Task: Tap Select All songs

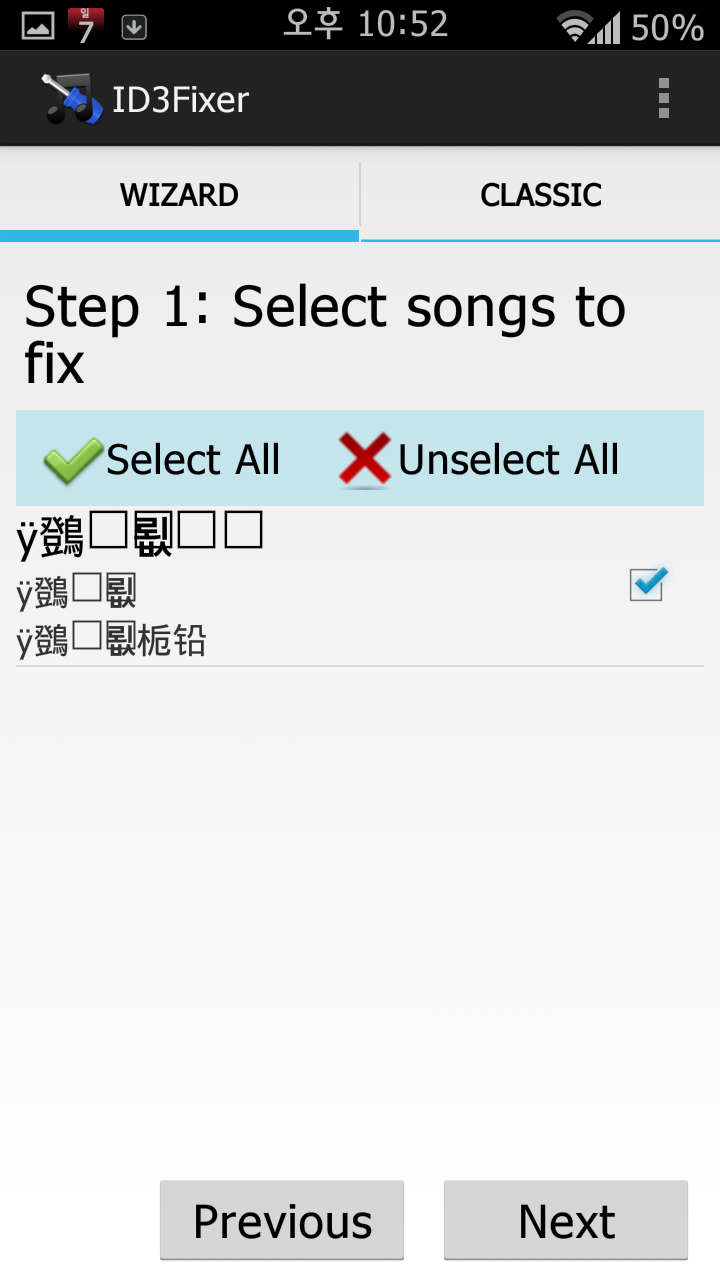Action: pos(163,460)
